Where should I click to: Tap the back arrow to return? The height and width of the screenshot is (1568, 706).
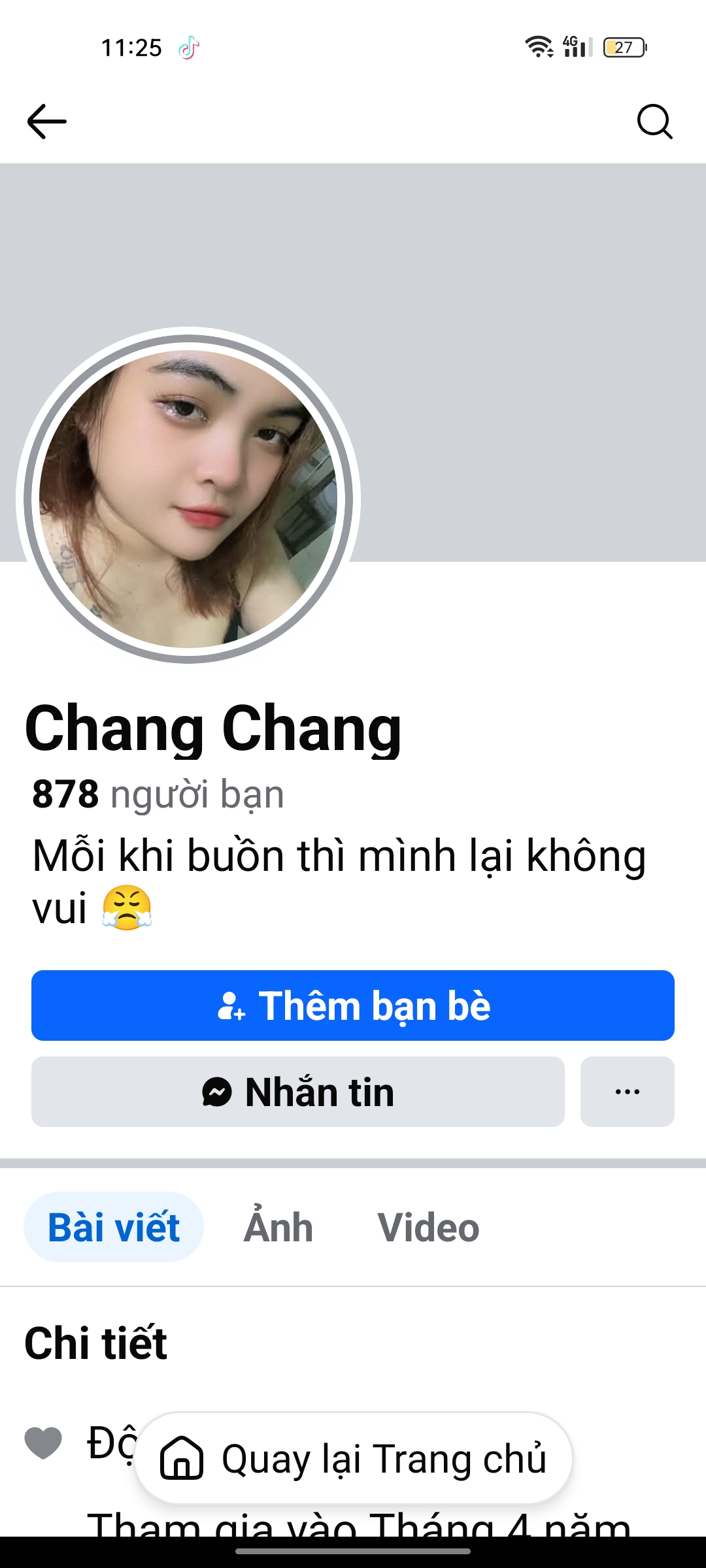pos(46,120)
